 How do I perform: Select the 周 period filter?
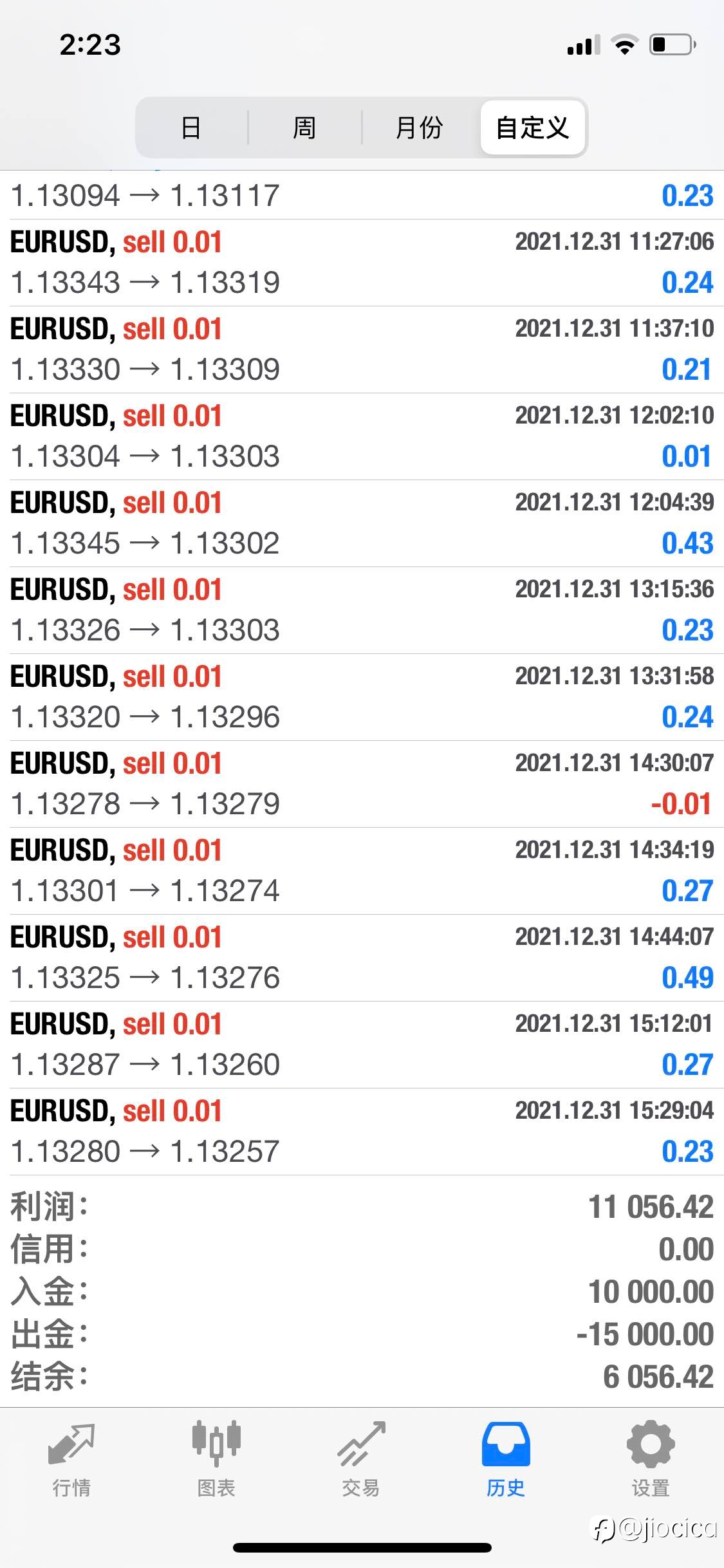point(304,127)
